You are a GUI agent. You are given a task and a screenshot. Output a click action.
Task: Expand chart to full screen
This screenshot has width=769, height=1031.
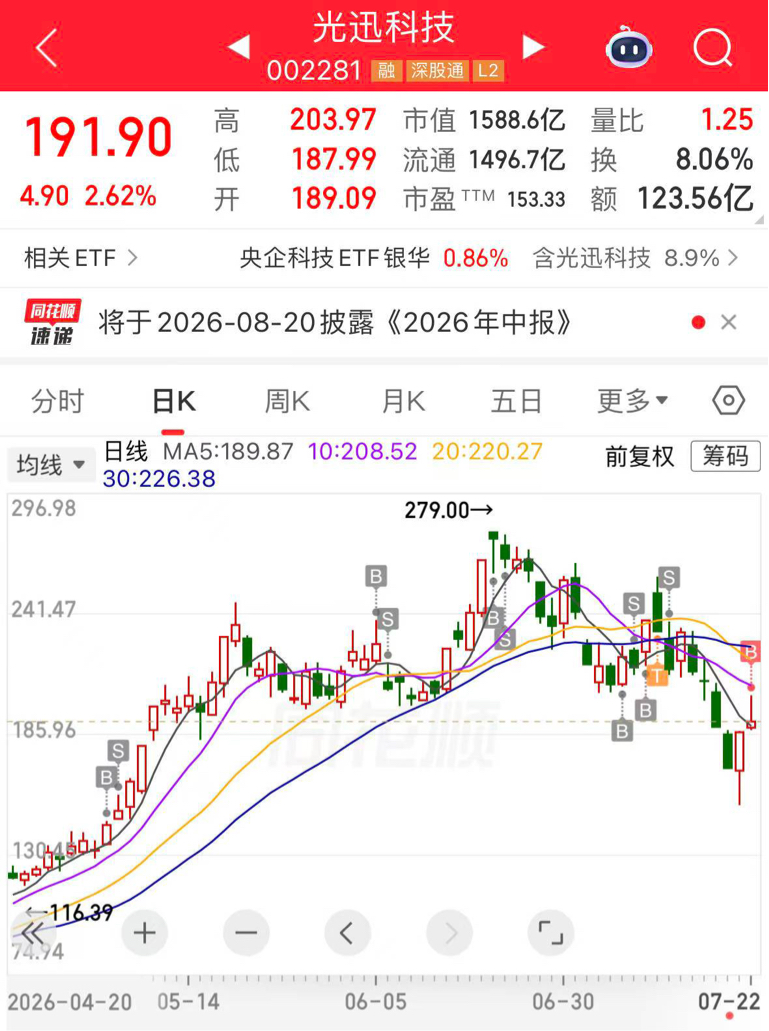click(x=551, y=932)
